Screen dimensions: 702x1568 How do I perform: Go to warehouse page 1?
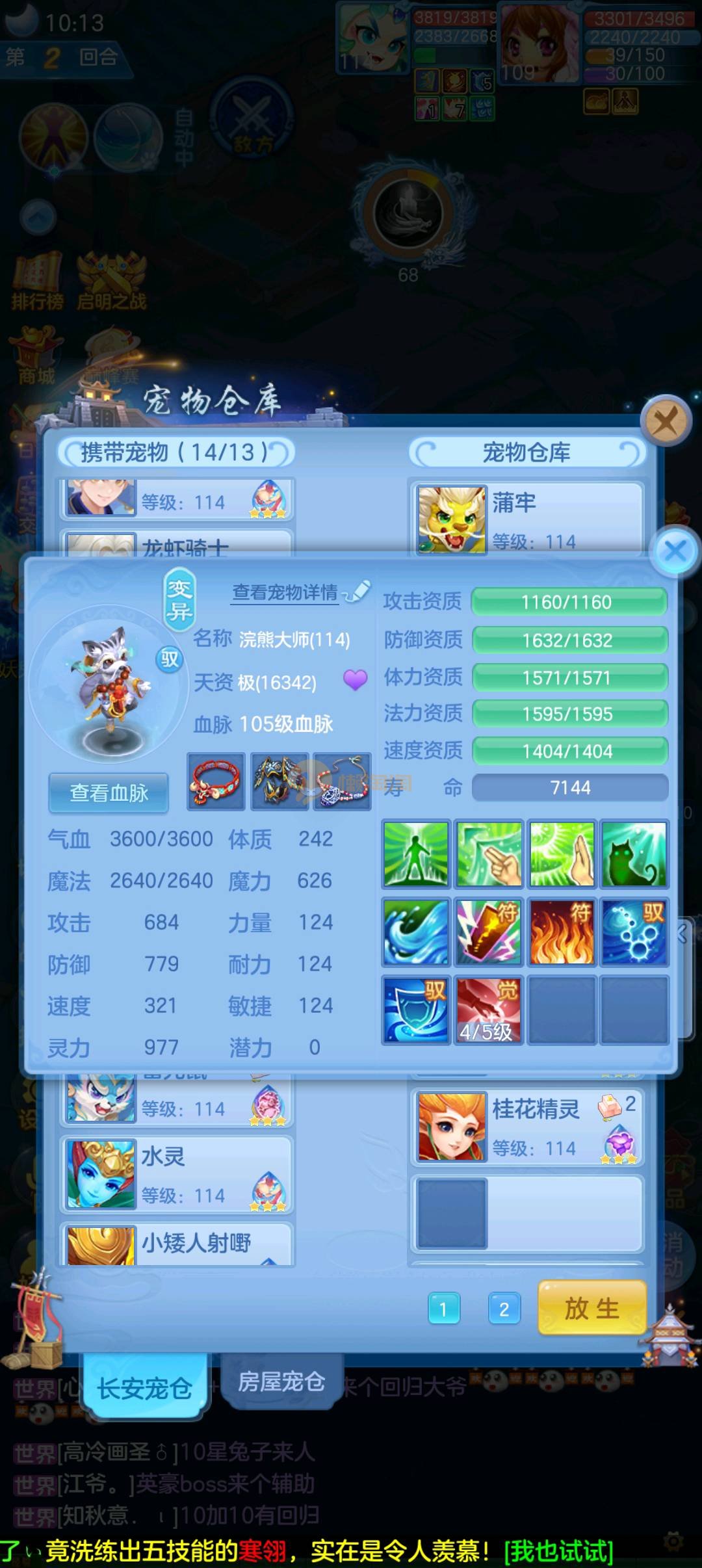pos(443,1309)
